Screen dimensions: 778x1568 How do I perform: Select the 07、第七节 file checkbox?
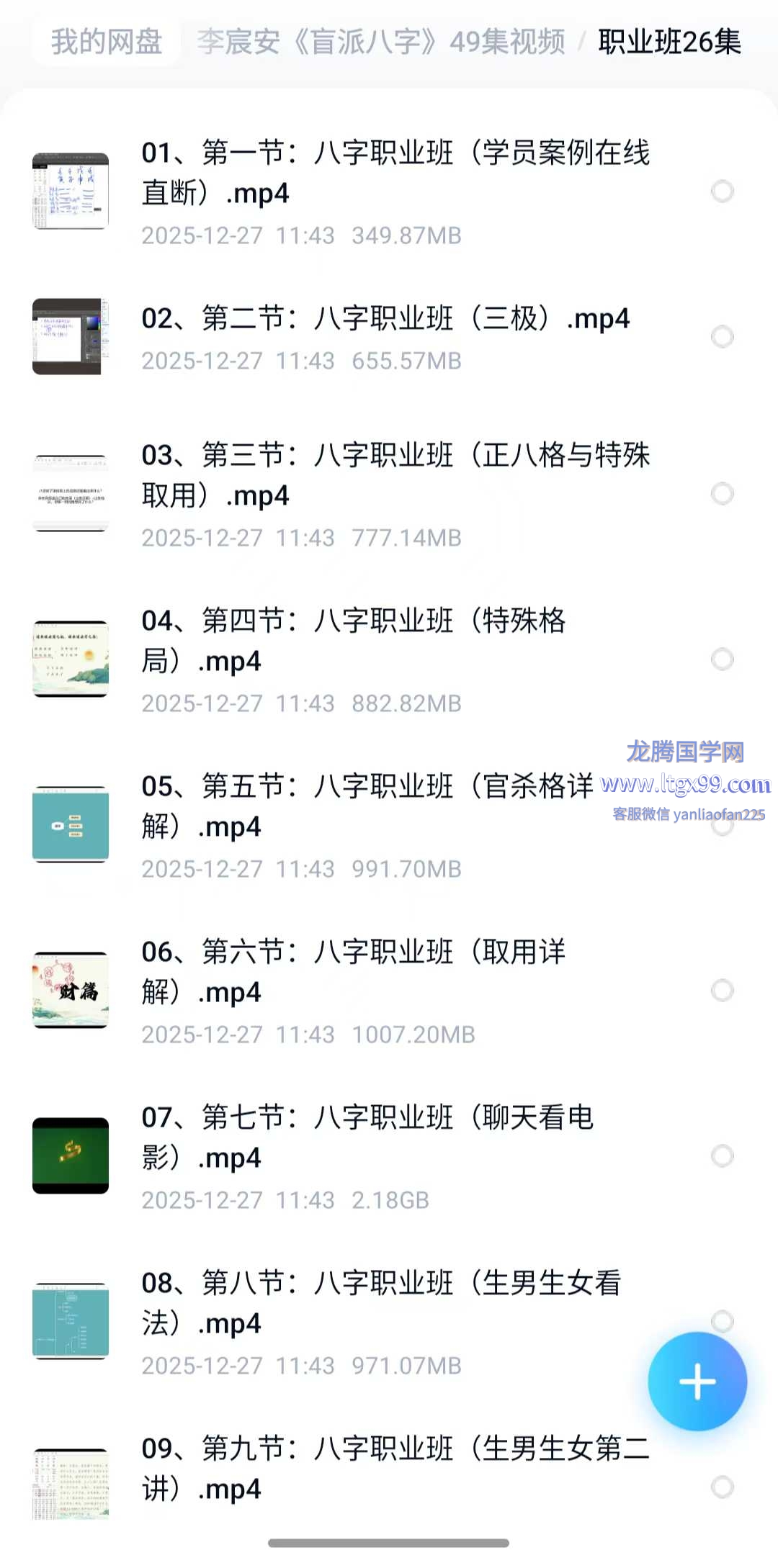coord(722,1156)
